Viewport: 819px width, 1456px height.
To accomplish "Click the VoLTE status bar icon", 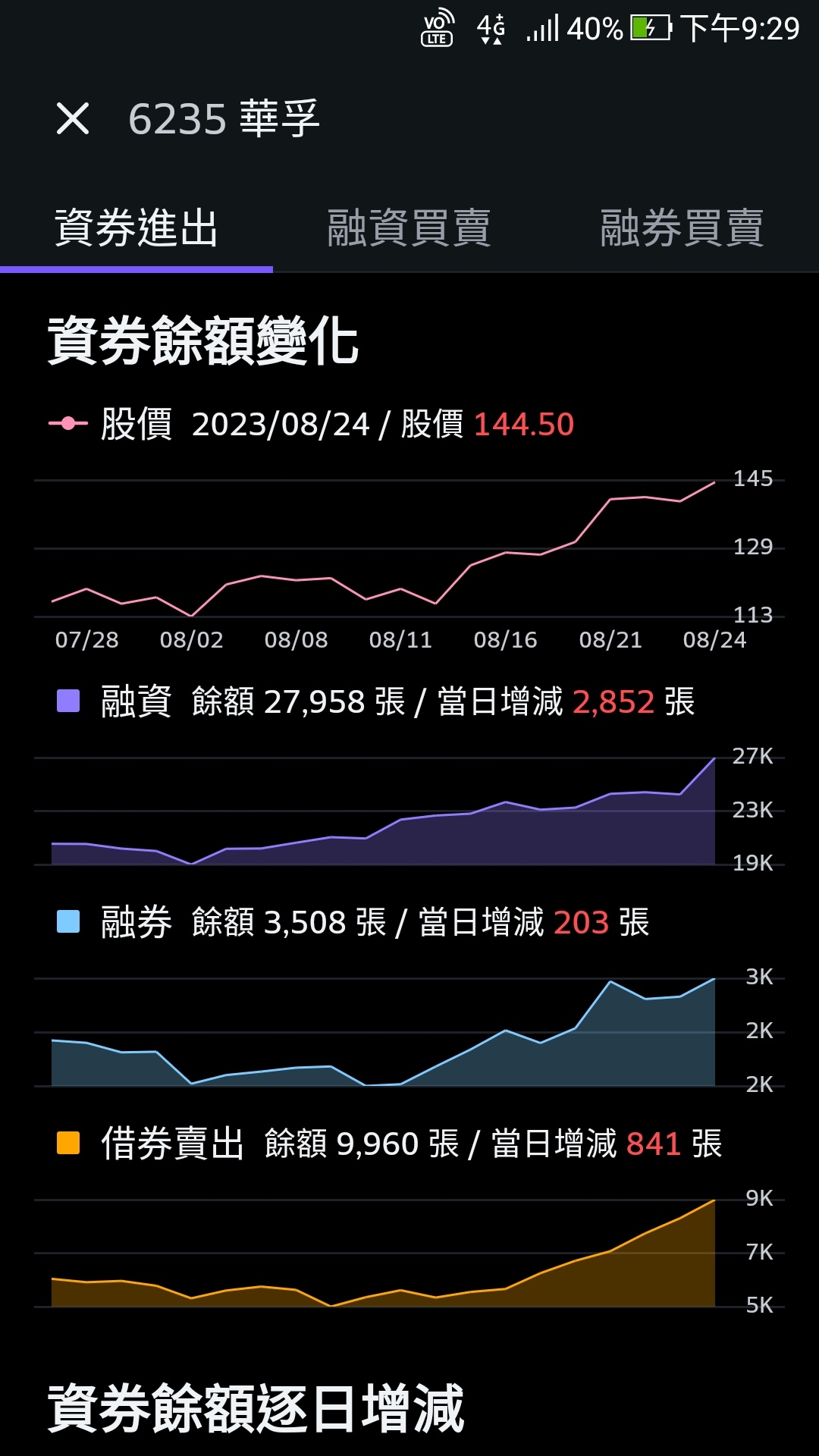I will click(436, 29).
